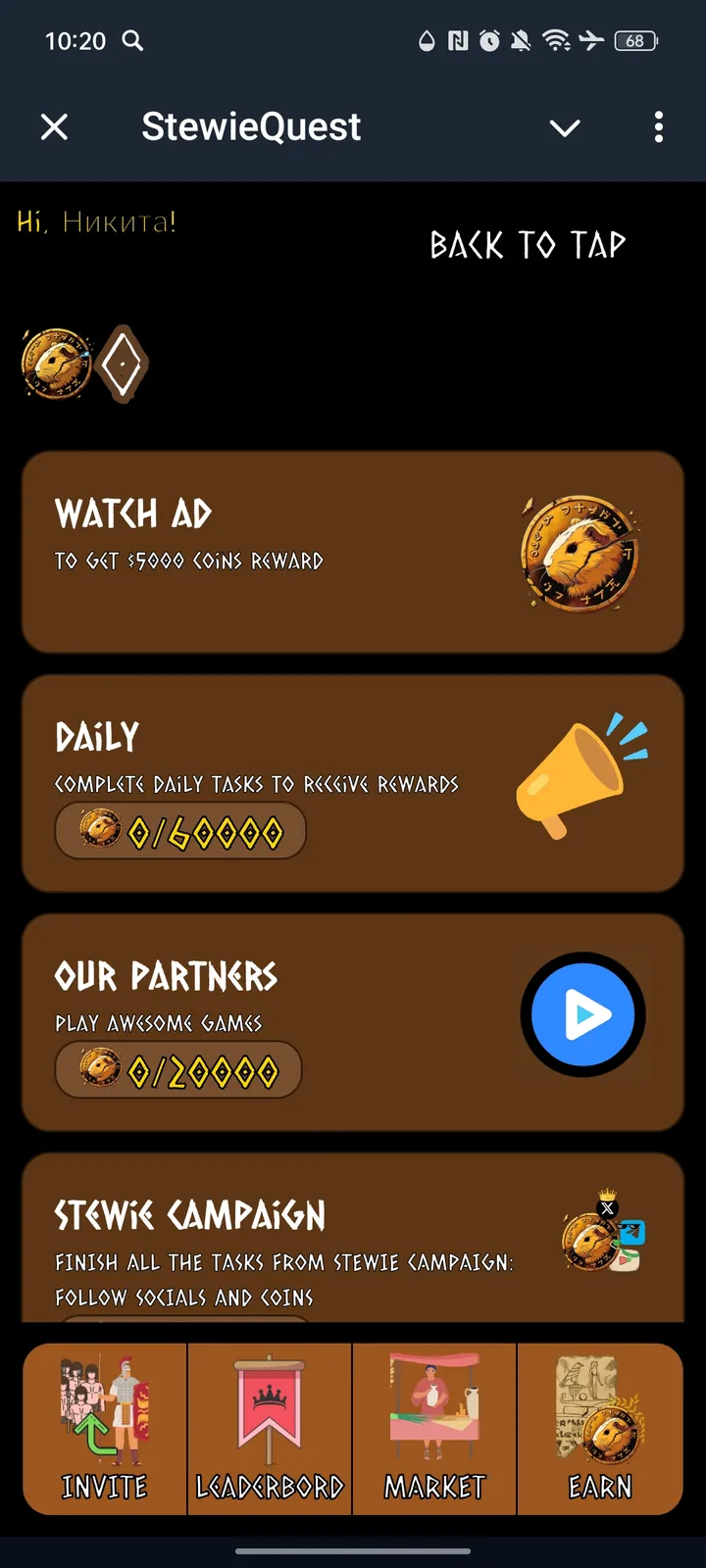Screen dimensions: 706x1568
Task: Open the three-dot overflow menu
Action: 659,127
